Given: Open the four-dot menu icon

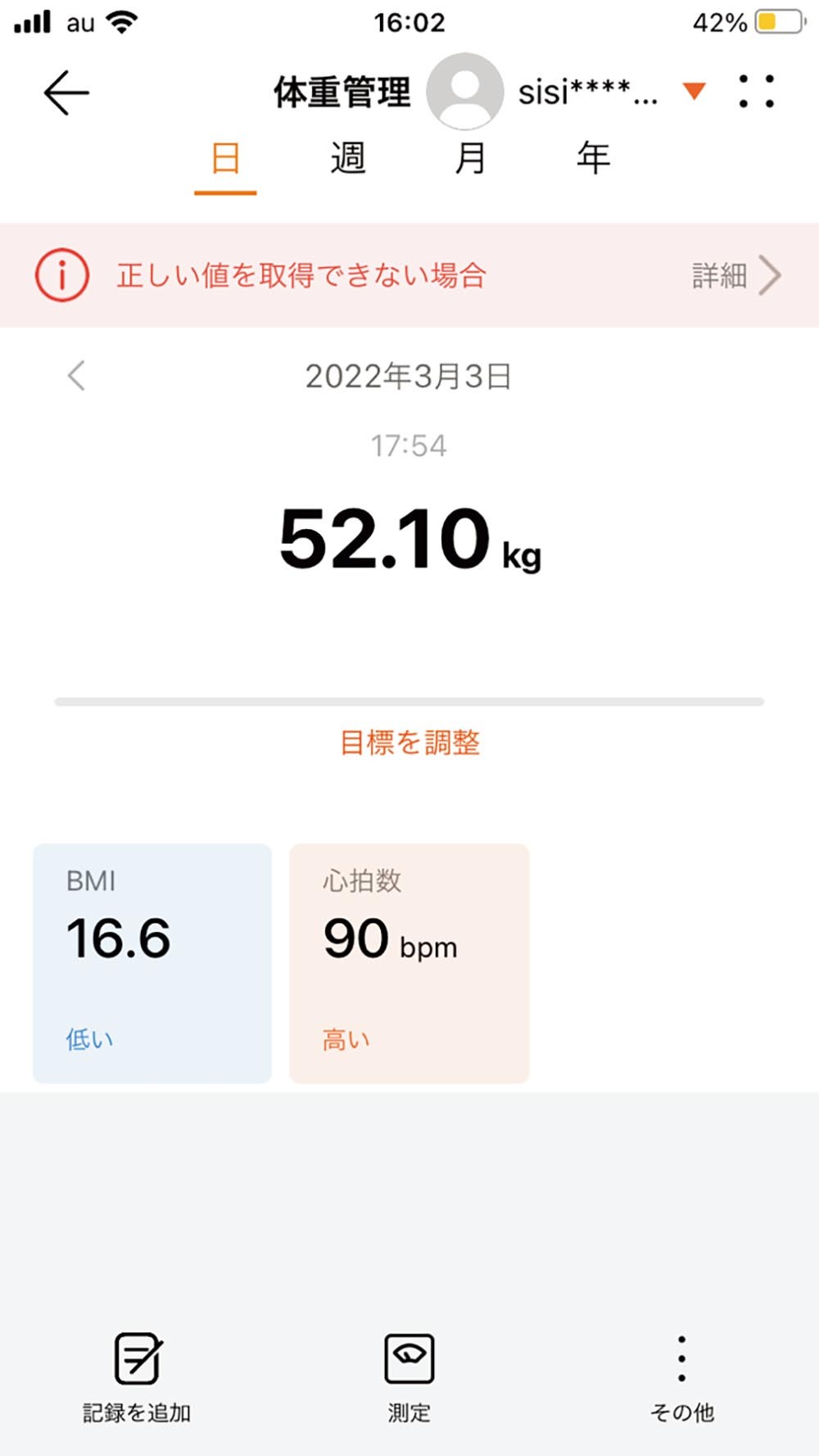Looking at the screenshot, I should click(x=756, y=92).
